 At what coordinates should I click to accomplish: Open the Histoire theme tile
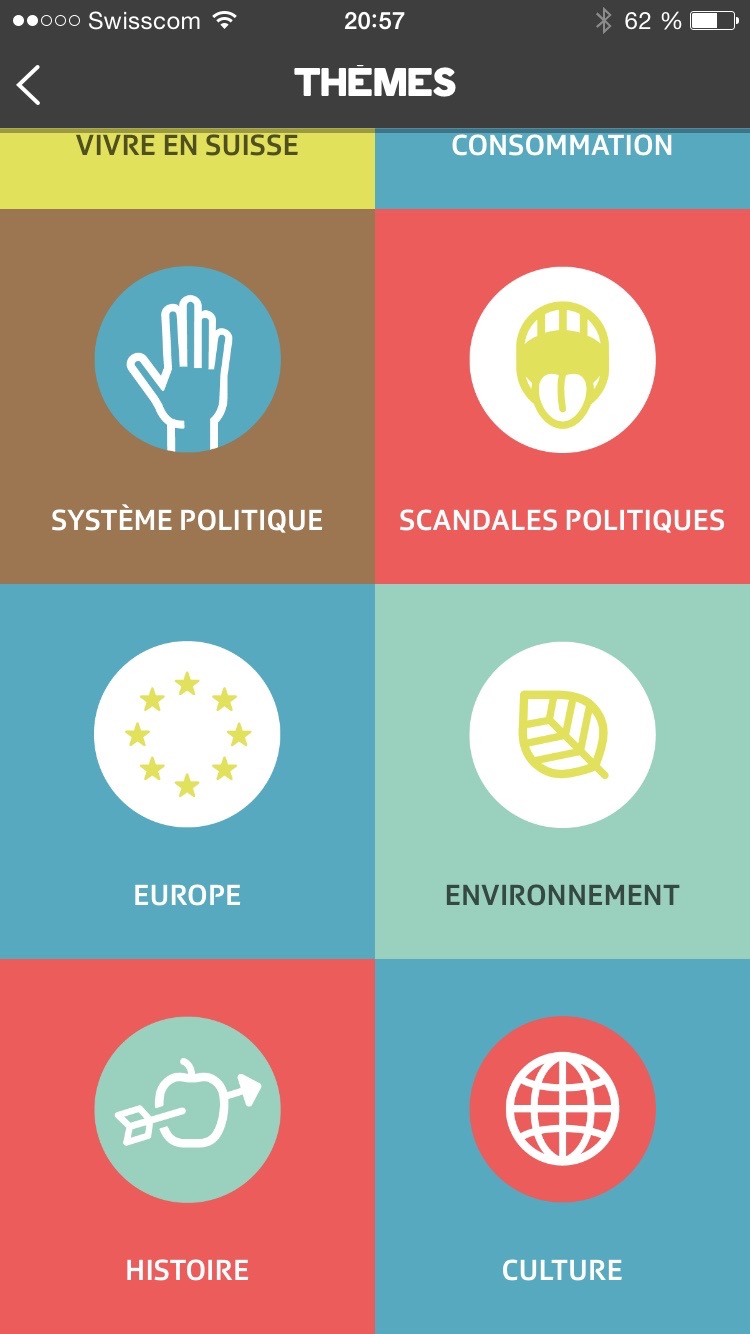click(187, 1146)
